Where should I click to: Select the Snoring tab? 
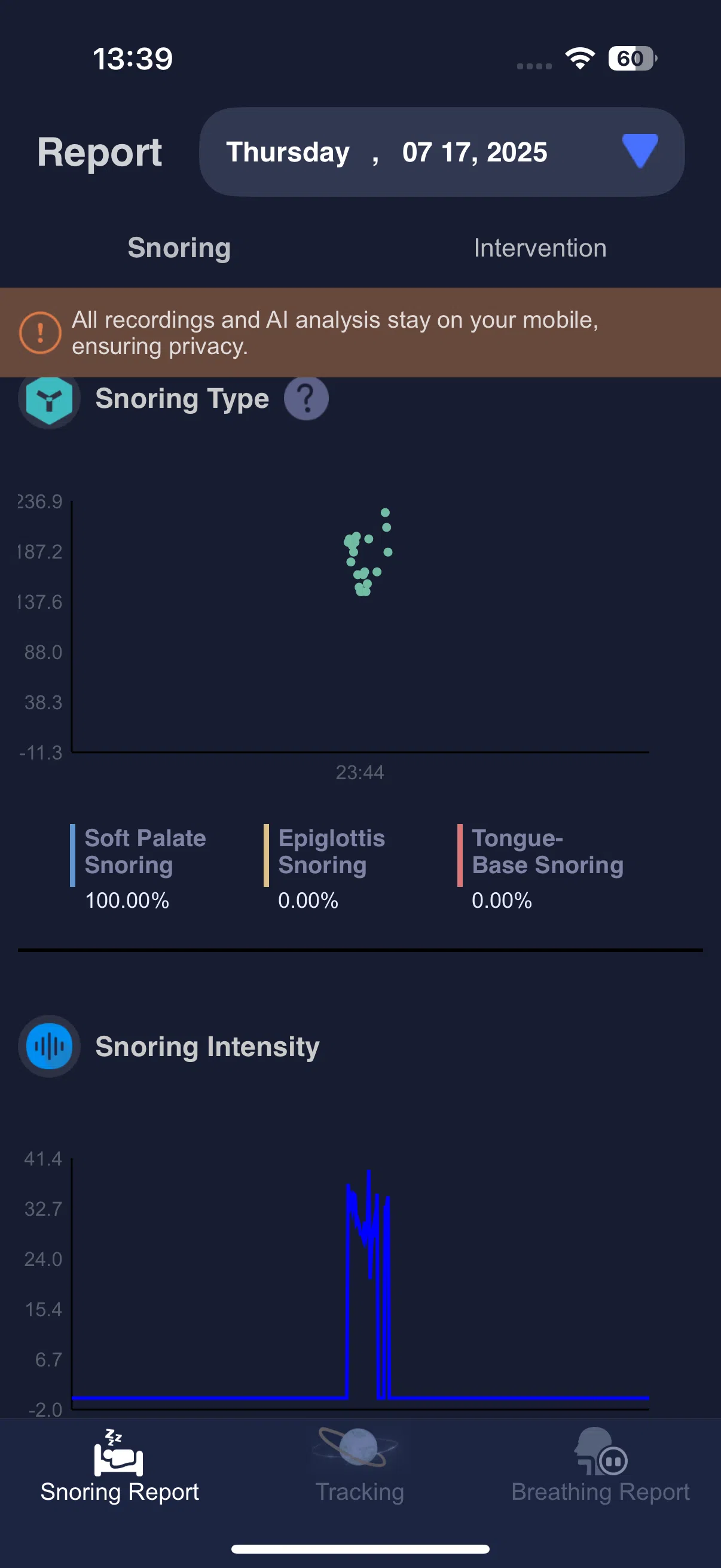[179, 248]
